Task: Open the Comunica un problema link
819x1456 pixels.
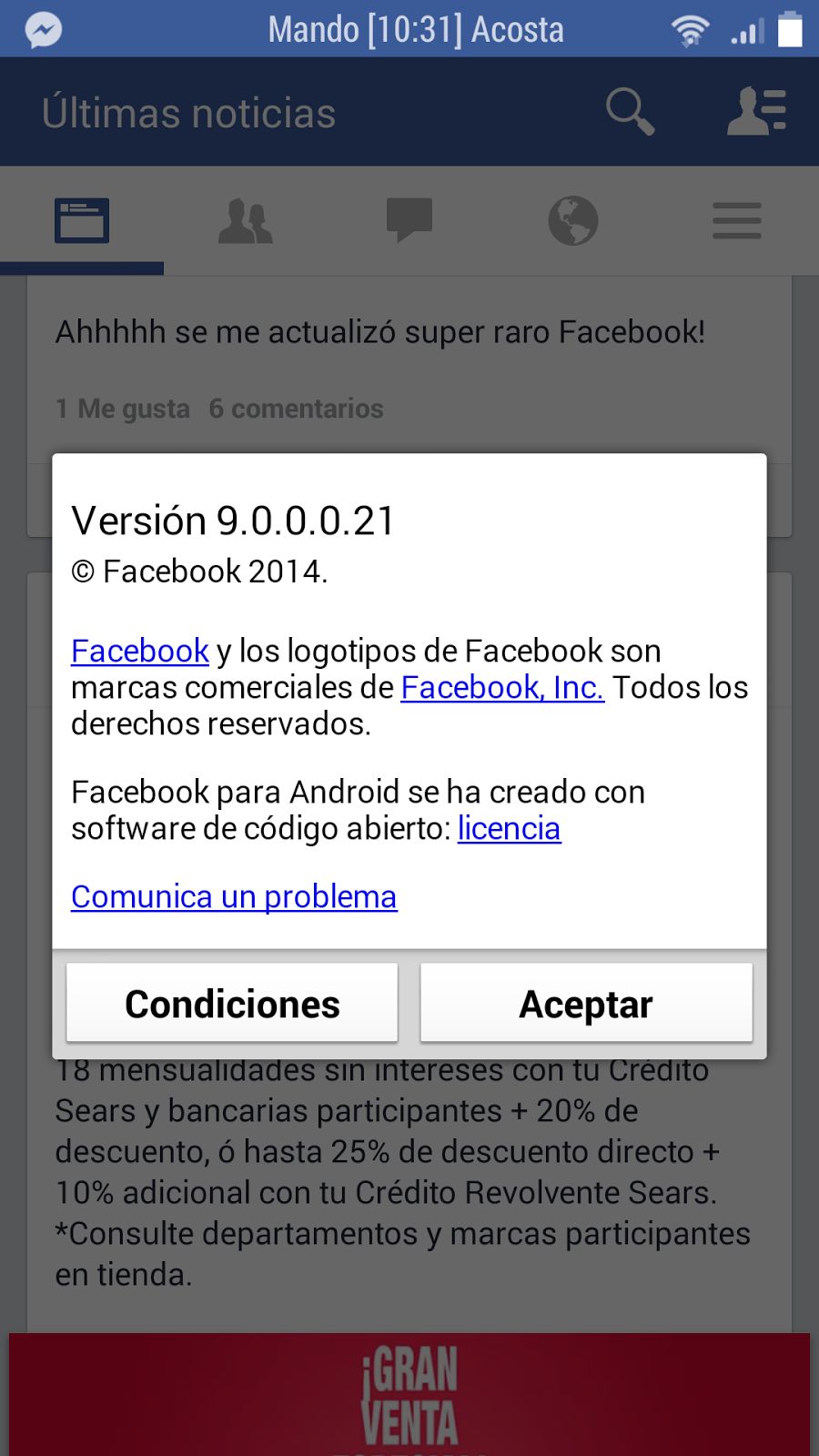Action: [234, 897]
